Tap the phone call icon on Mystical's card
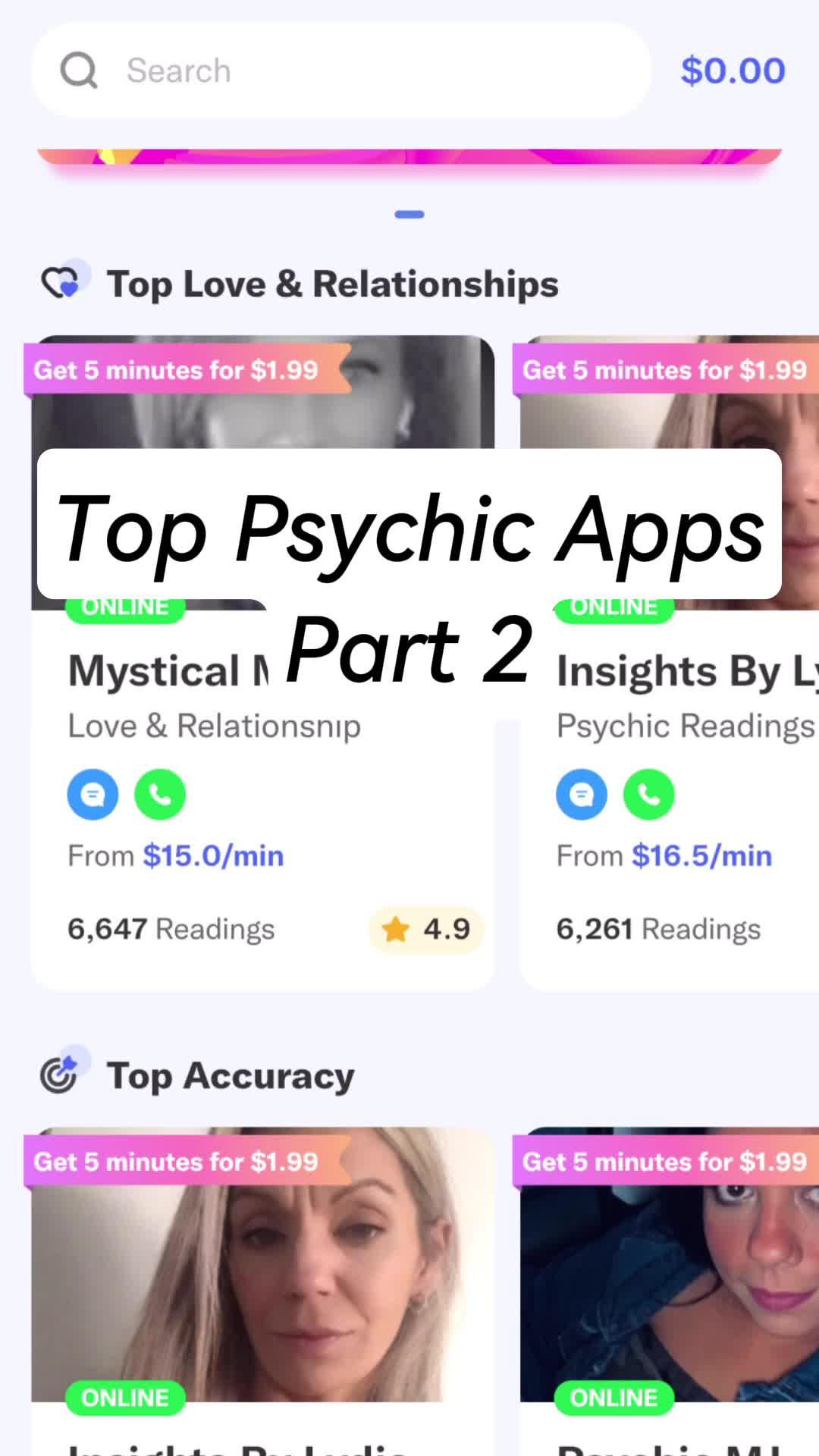 [160, 795]
